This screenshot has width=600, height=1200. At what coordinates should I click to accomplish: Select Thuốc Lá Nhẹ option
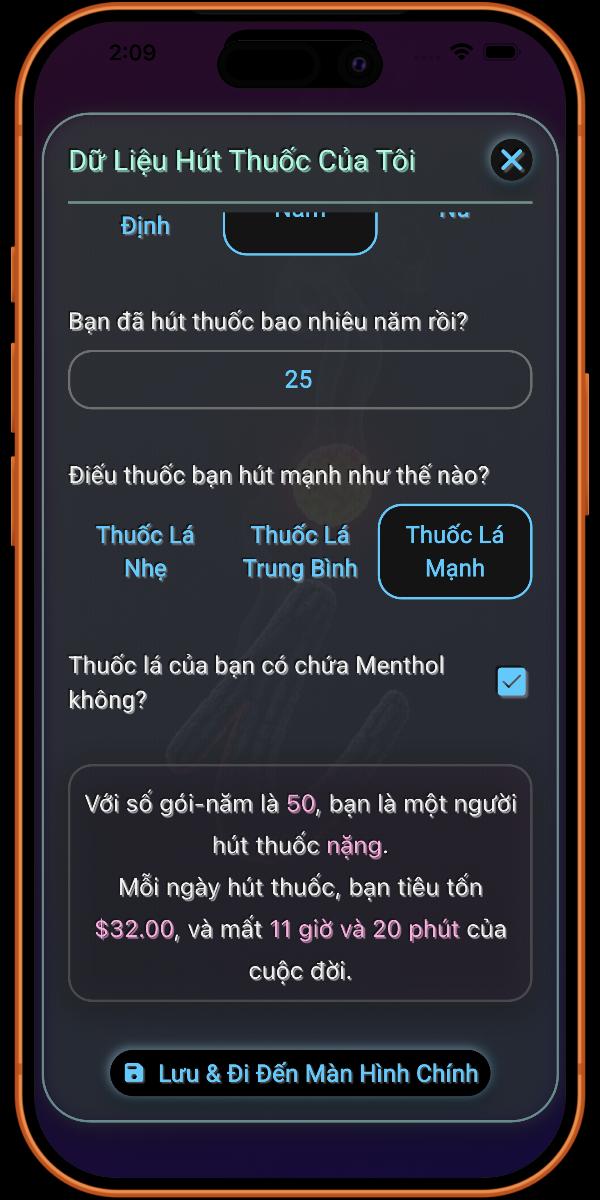click(146, 552)
